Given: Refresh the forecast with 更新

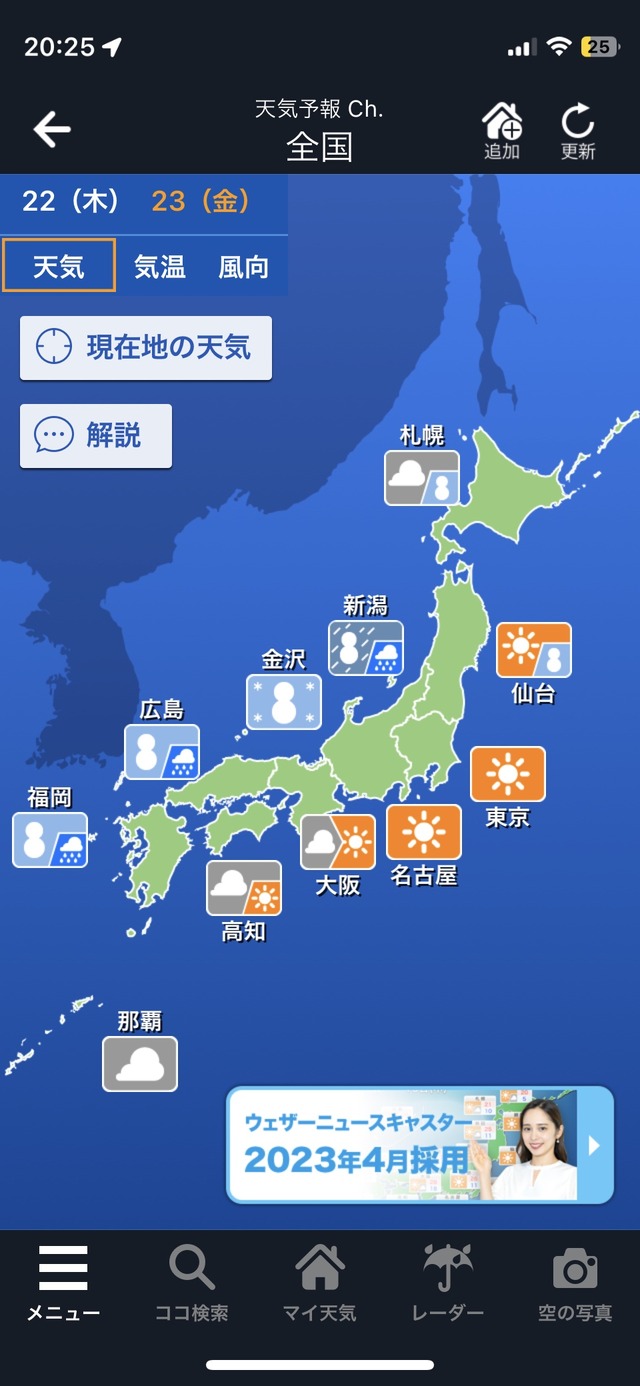Looking at the screenshot, I should [578, 131].
